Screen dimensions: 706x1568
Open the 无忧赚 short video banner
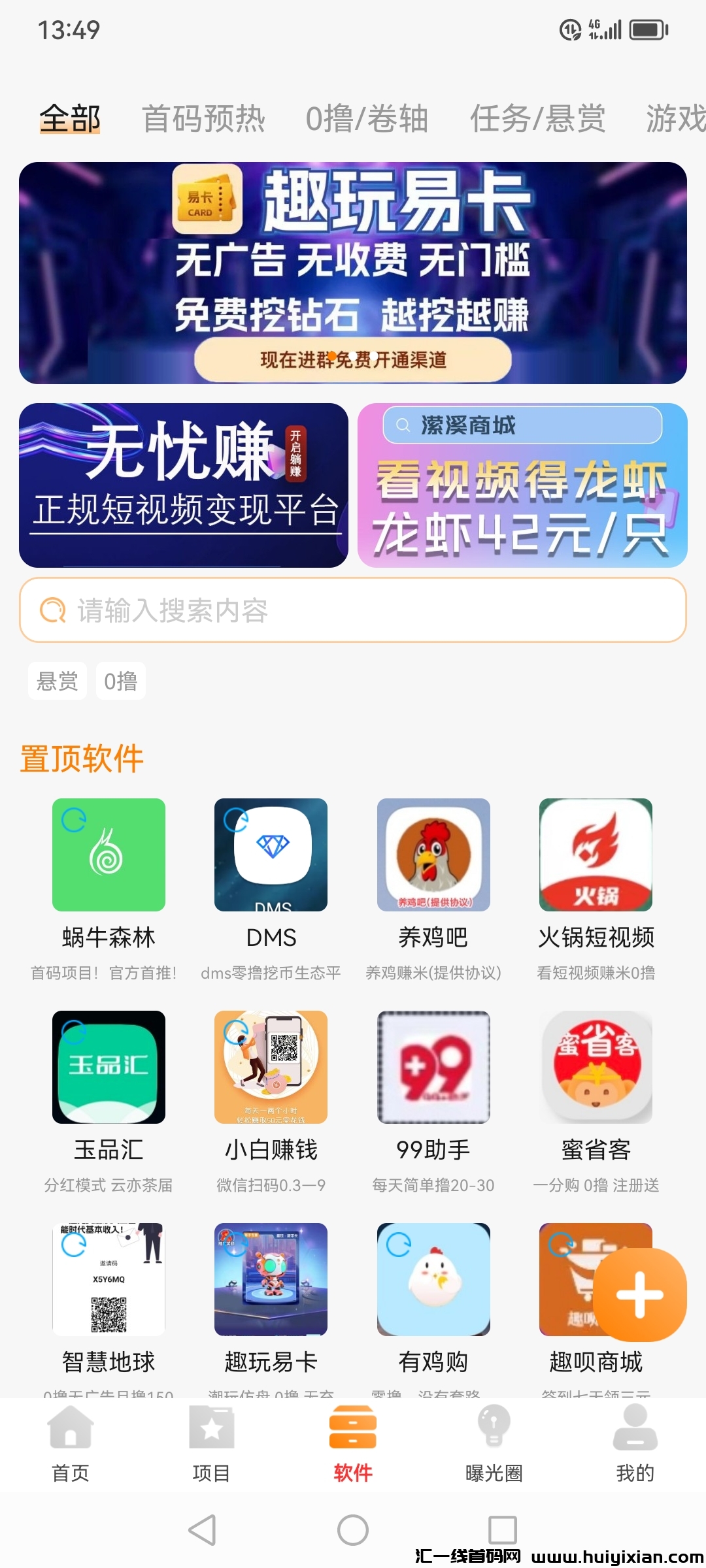(183, 485)
